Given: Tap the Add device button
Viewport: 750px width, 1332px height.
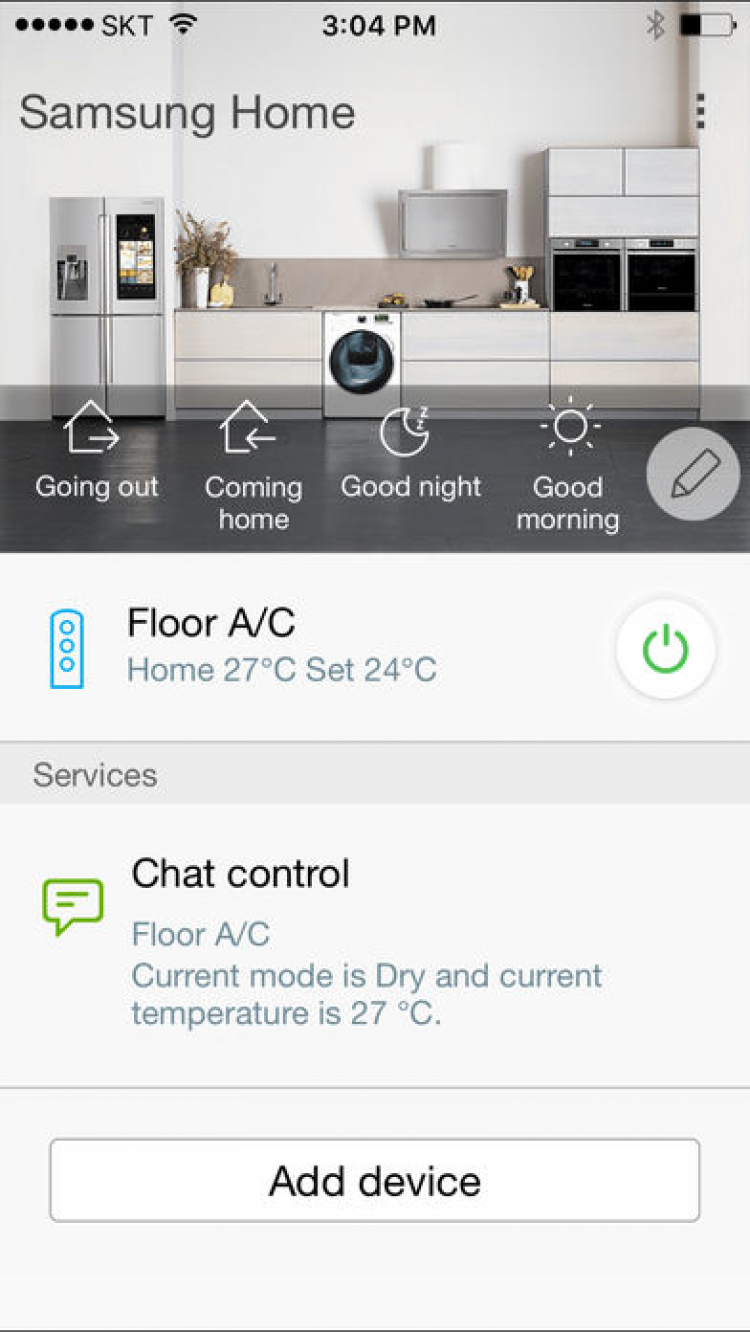Looking at the screenshot, I should [x=374, y=1180].
